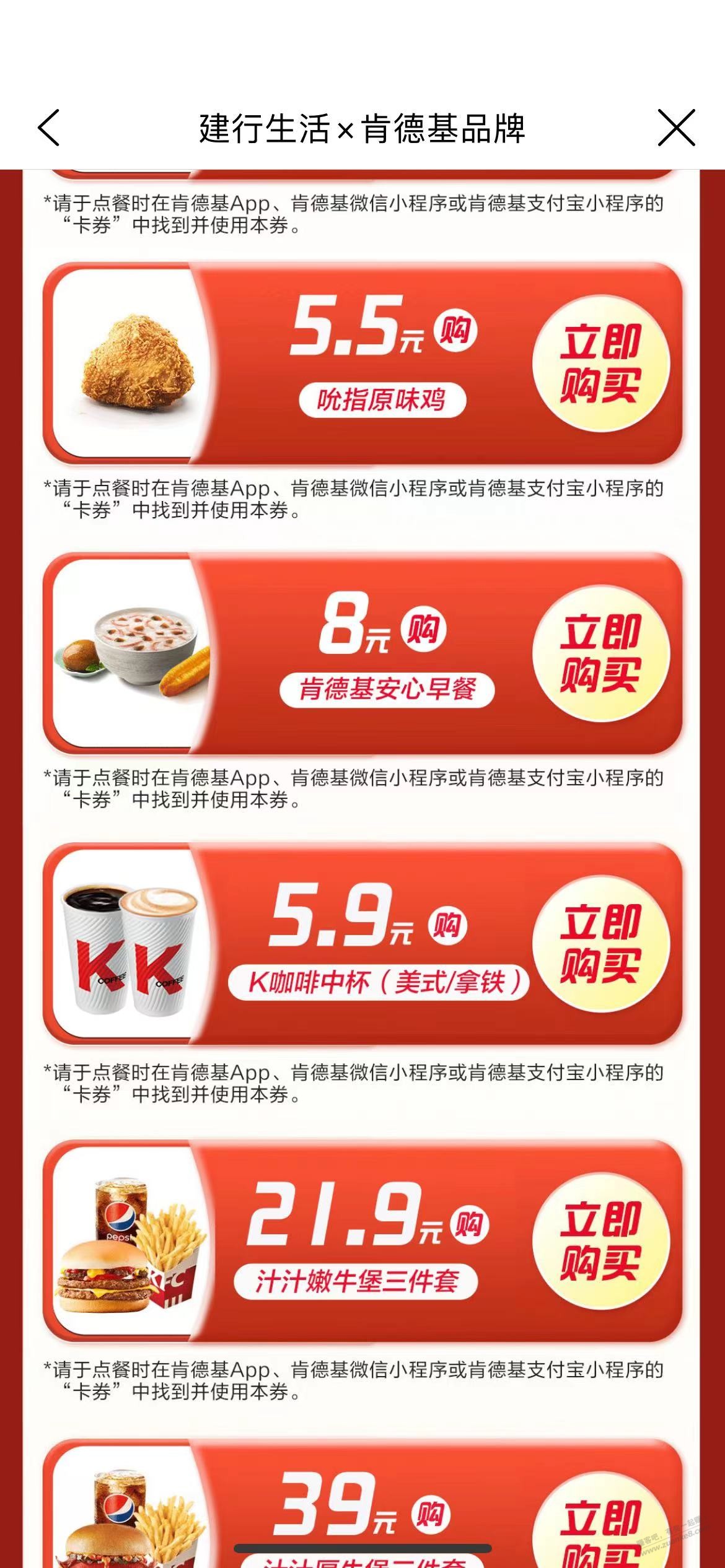The width and height of the screenshot is (725, 1568).
Task: Tap 立即购买 for 8元 肯德基安心早餐
Action: pyautogui.click(x=600, y=653)
